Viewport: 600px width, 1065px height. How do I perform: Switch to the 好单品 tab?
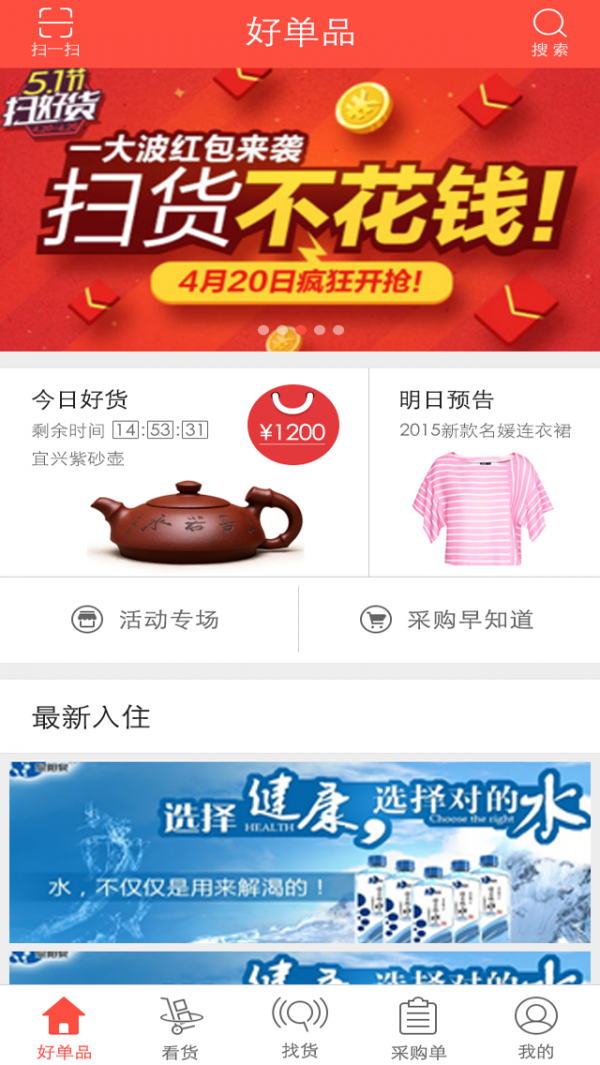tap(64, 1027)
